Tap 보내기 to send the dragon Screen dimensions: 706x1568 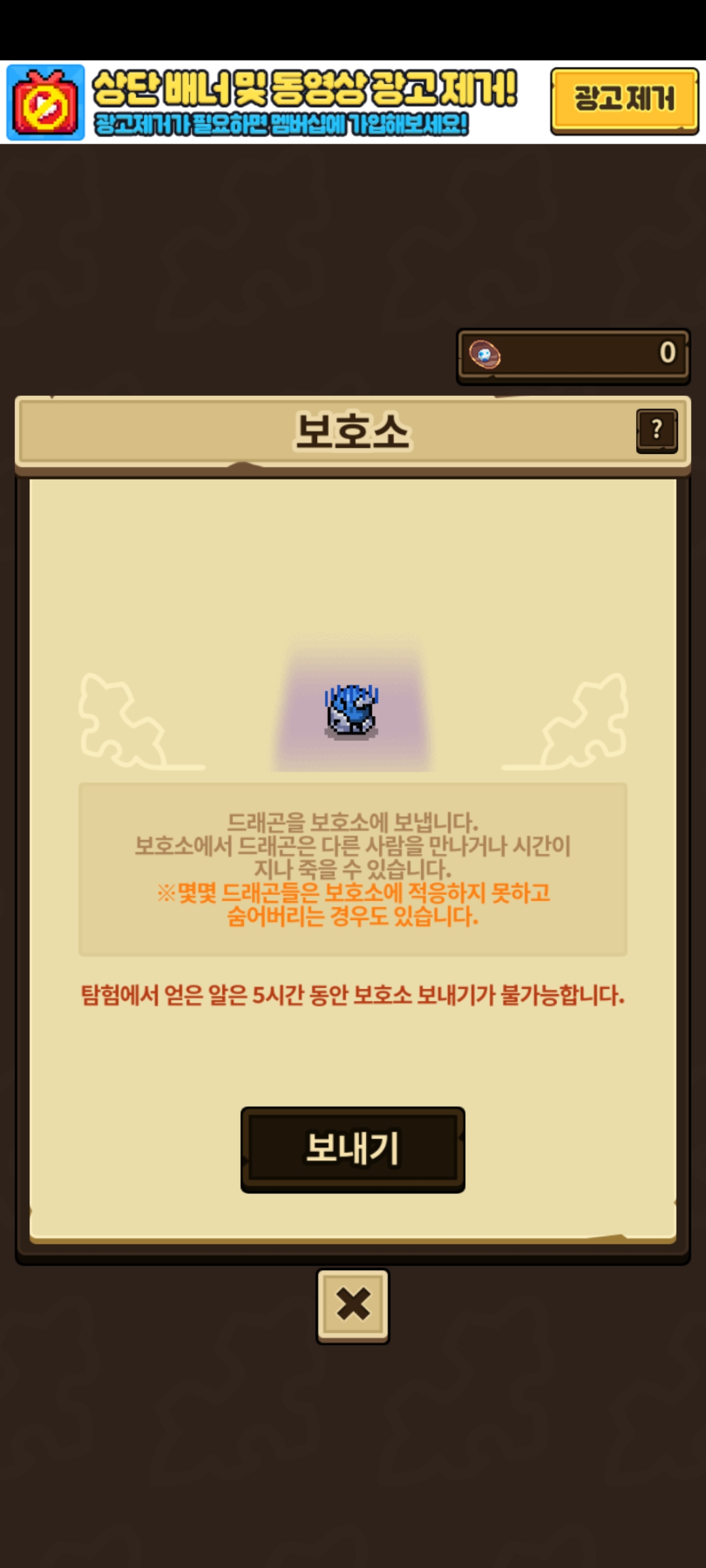point(353,1149)
